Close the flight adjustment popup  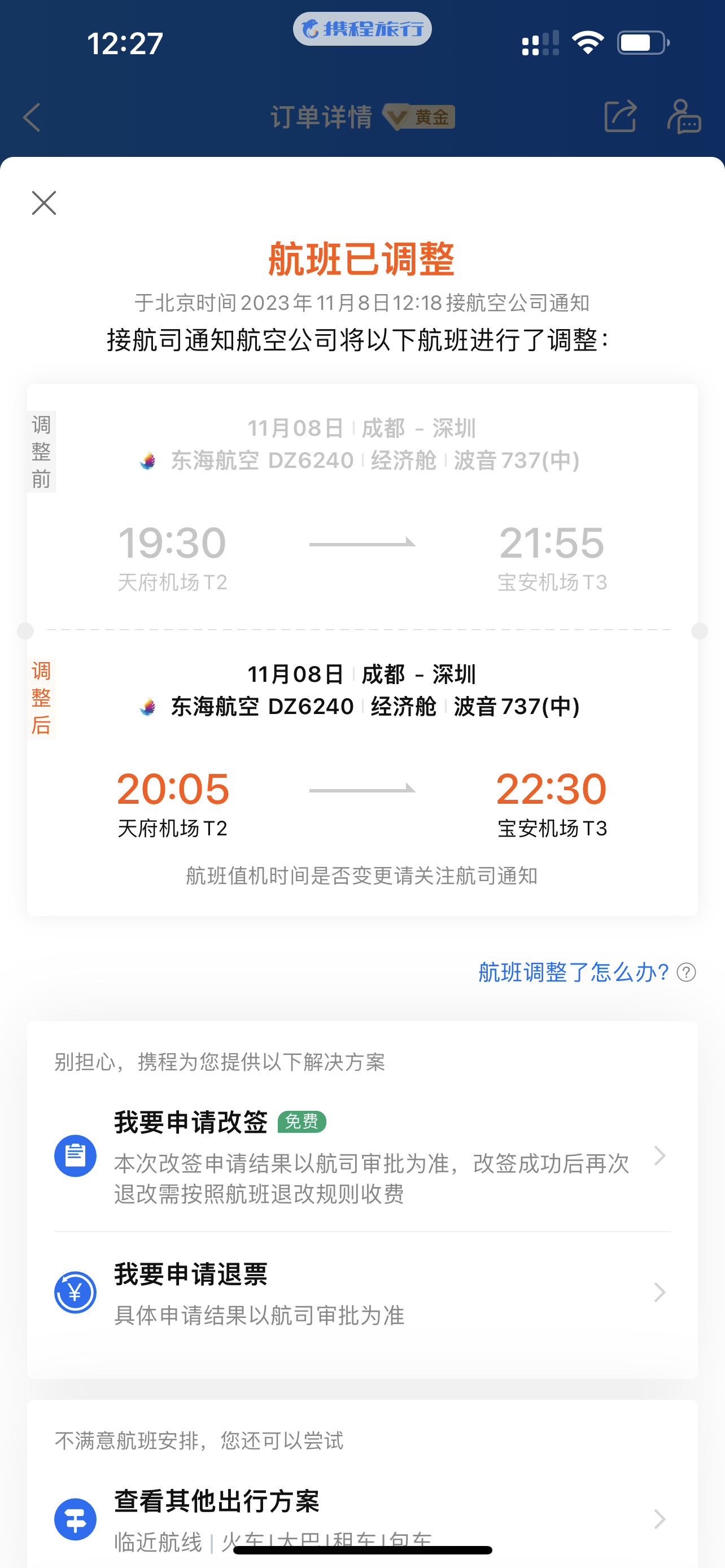point(44,203)
